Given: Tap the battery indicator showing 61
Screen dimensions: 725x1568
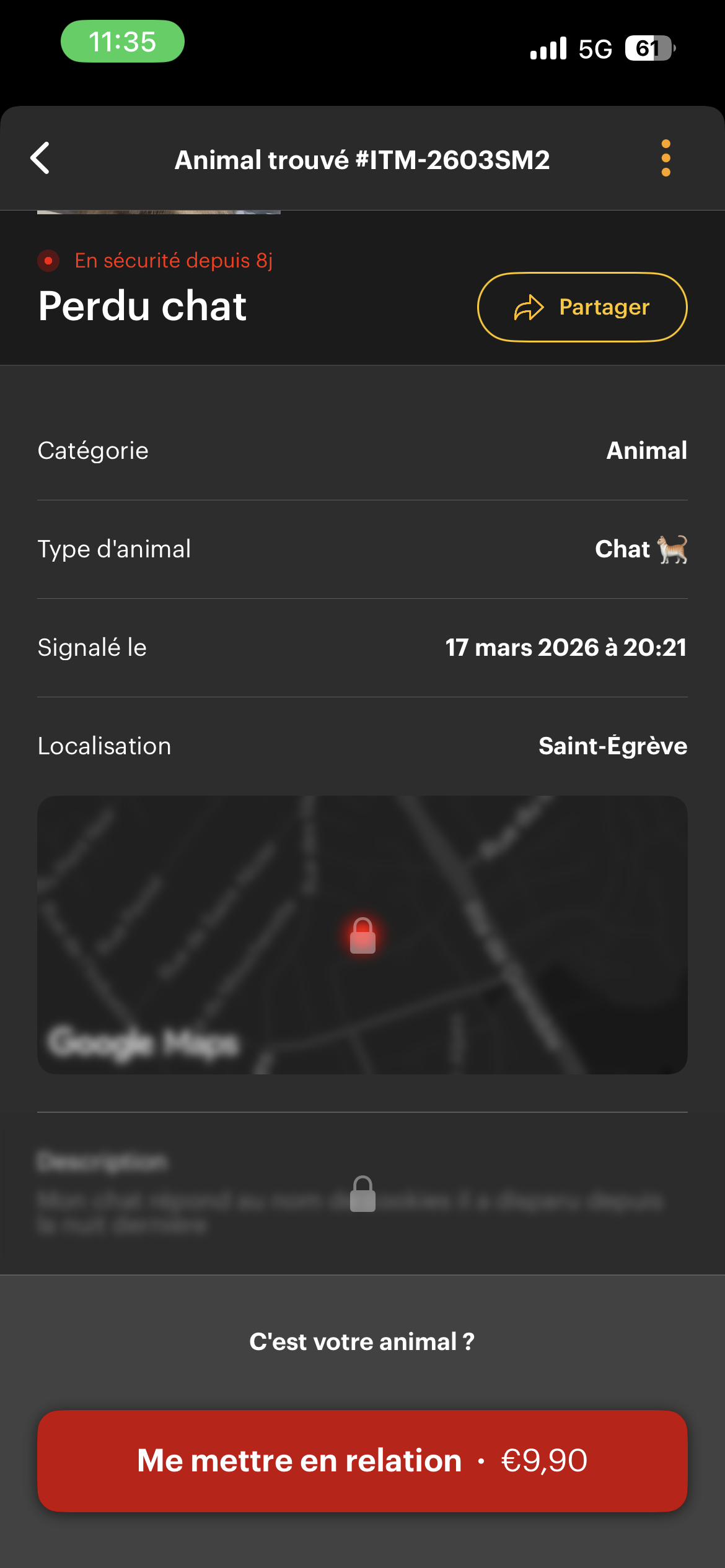Looking at the screenshot, I should pos(648,48).
